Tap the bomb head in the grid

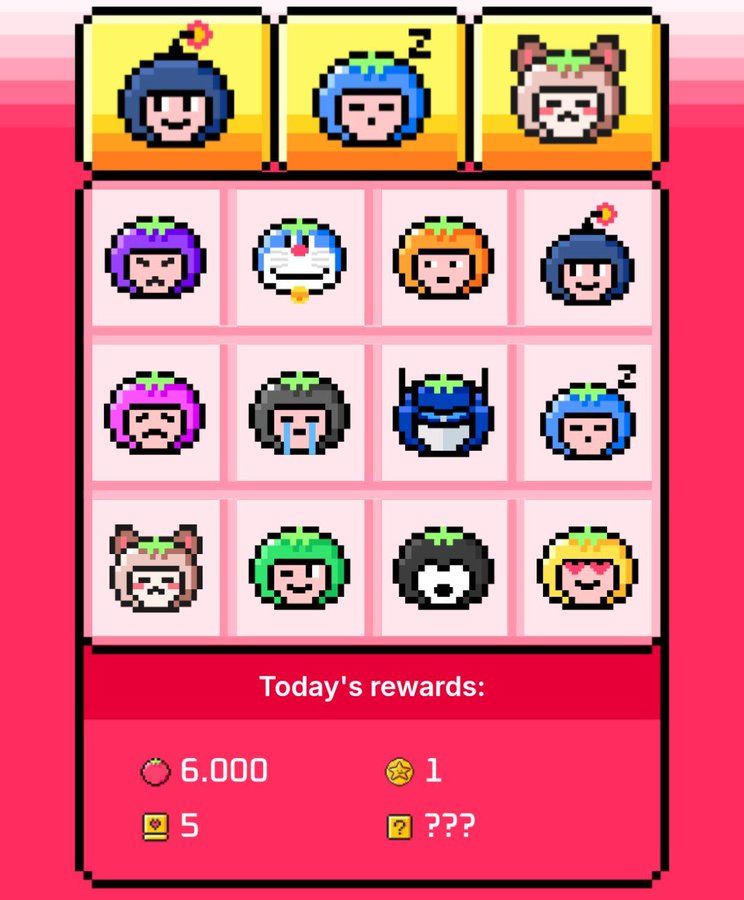[x=587, y=258]
